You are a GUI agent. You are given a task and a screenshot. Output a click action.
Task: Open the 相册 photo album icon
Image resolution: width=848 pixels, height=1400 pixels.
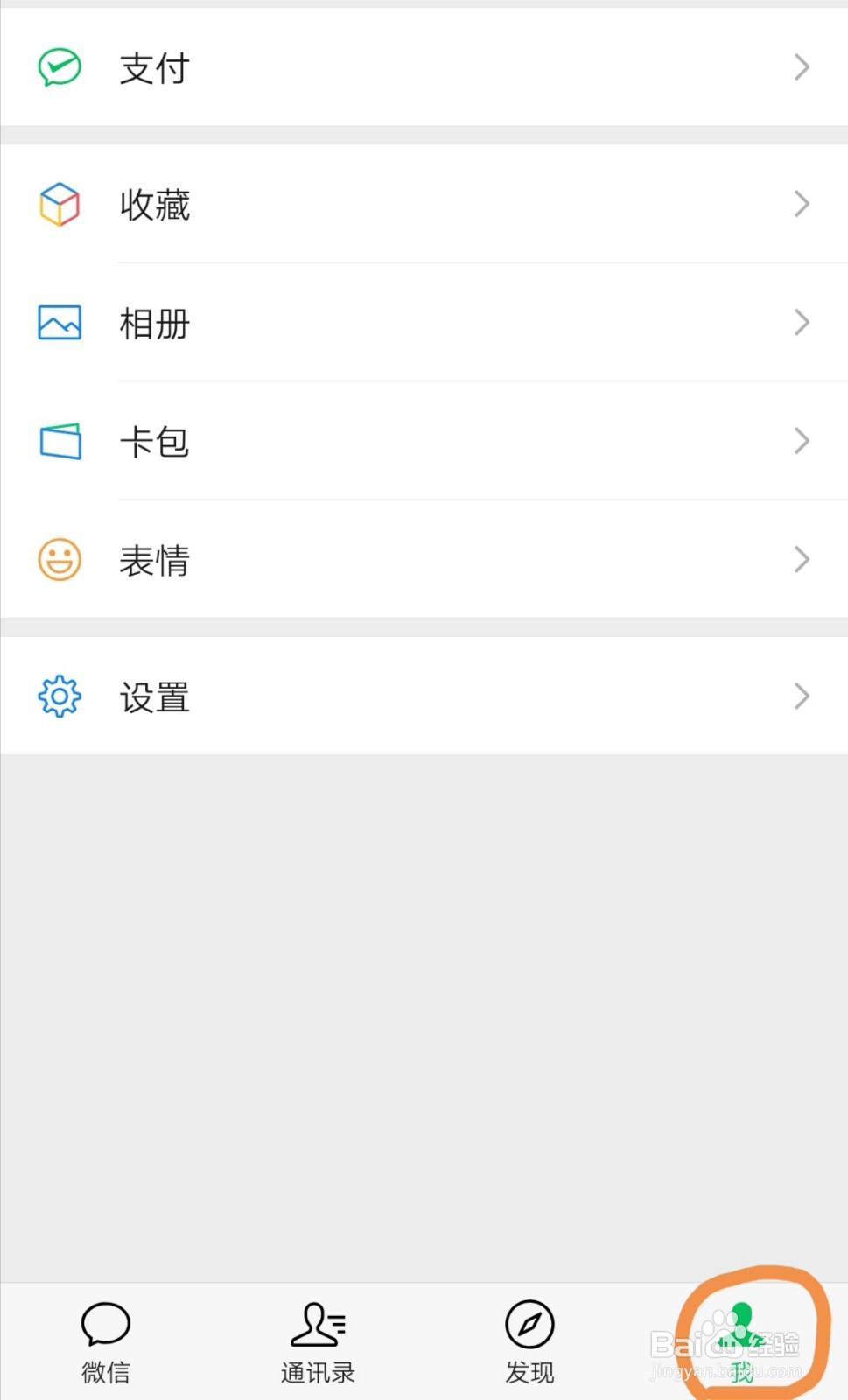click(x=58, y=322)
